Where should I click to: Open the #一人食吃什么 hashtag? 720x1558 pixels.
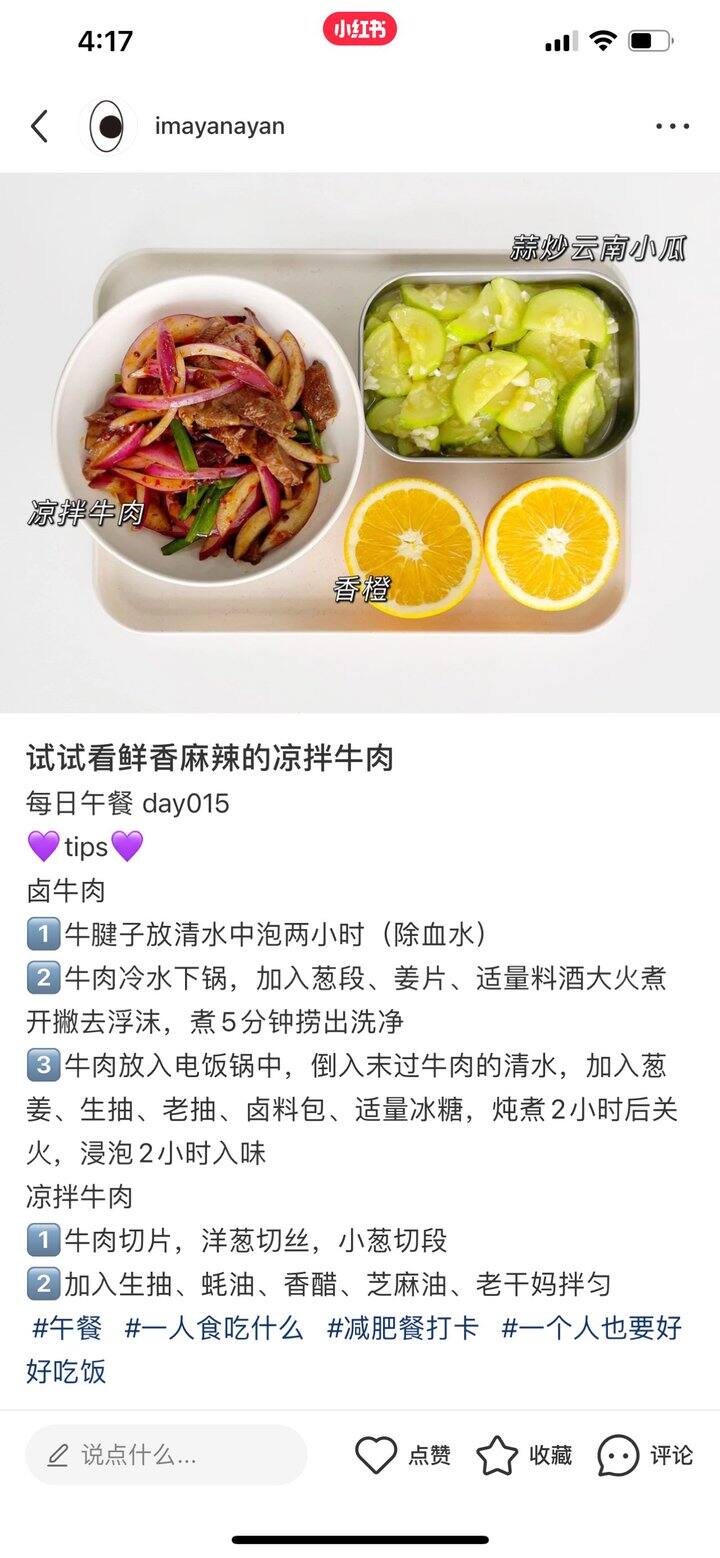(x=214, y=1328)
